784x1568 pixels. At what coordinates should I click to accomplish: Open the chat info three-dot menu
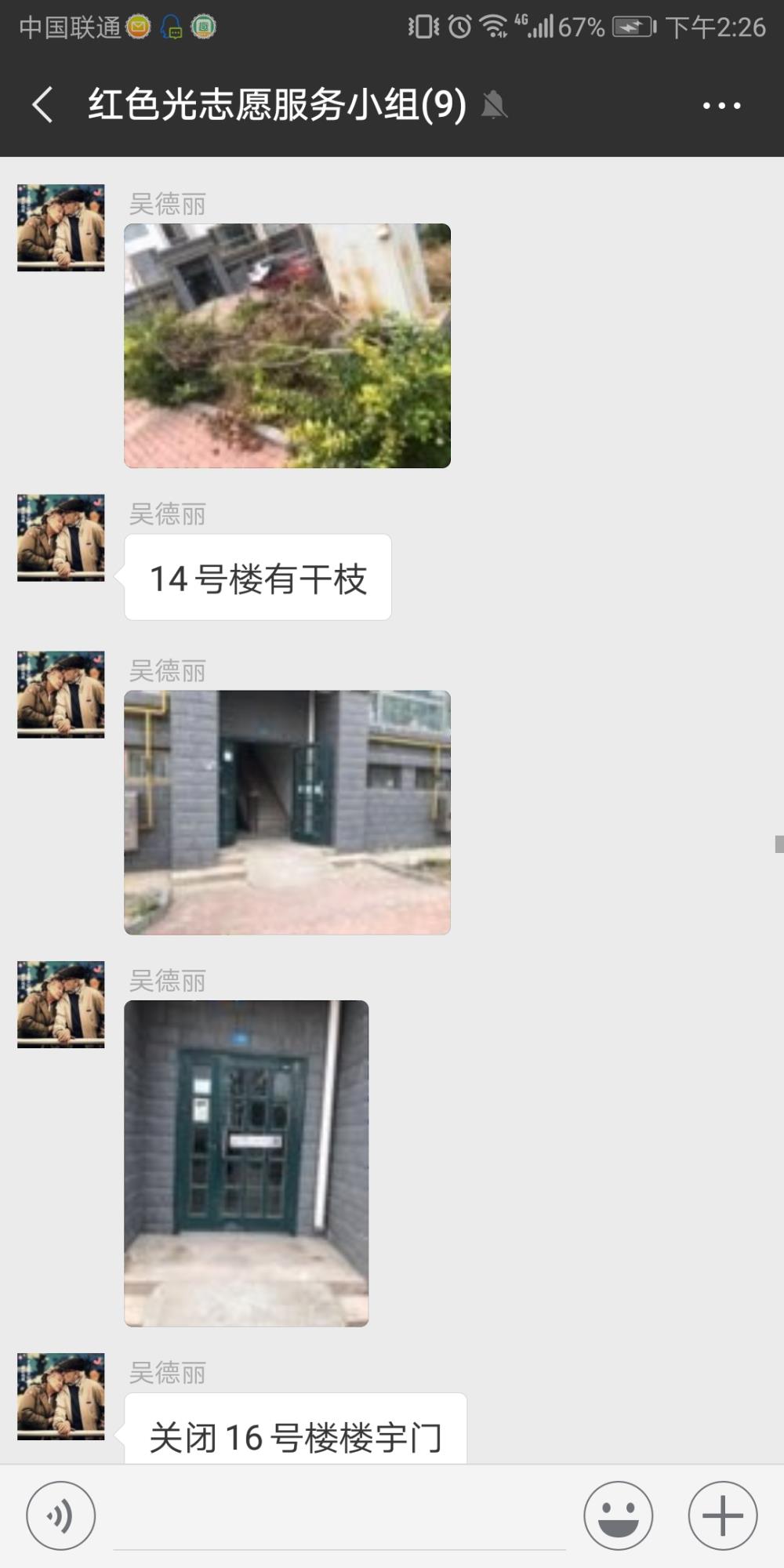point(721,105)
